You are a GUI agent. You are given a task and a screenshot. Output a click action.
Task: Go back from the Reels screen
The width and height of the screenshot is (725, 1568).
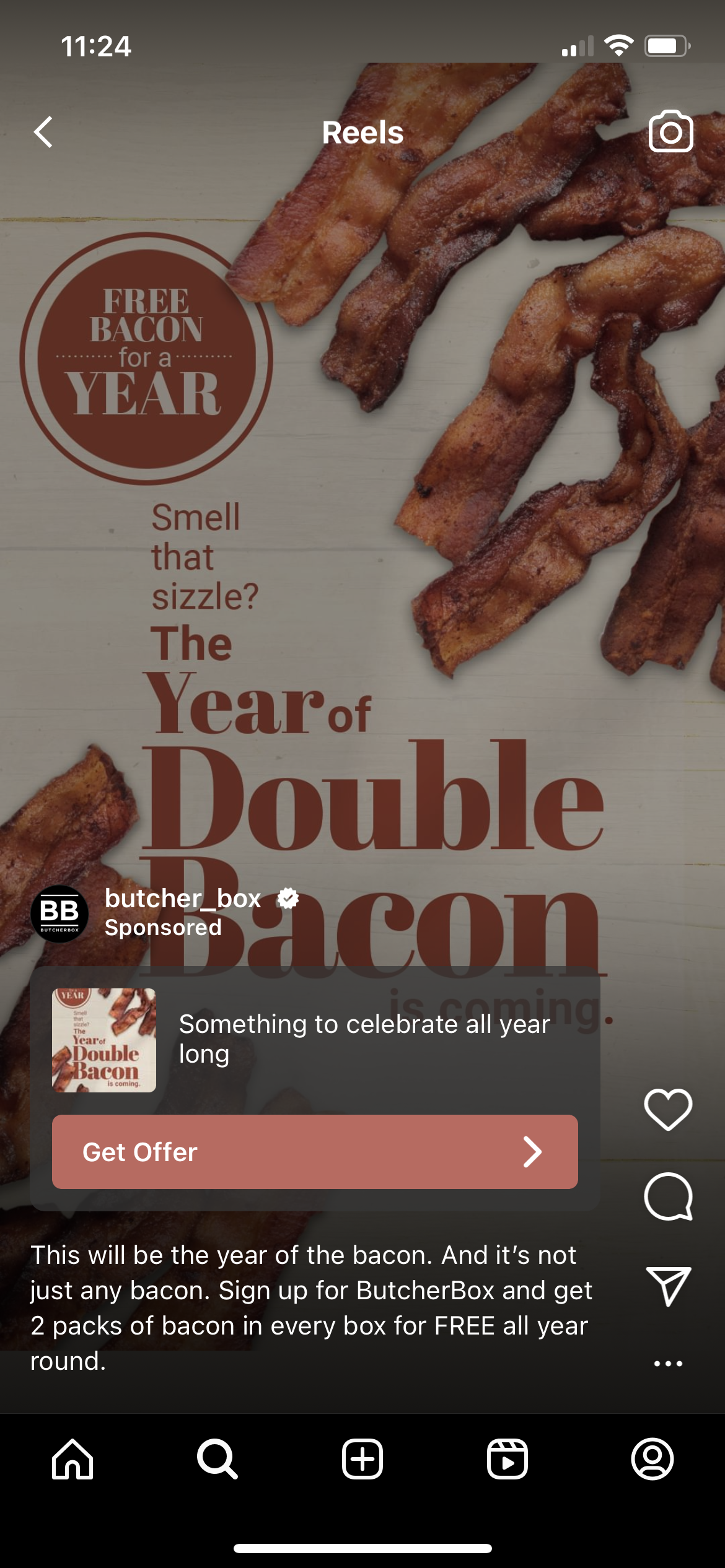pos(43,132)
